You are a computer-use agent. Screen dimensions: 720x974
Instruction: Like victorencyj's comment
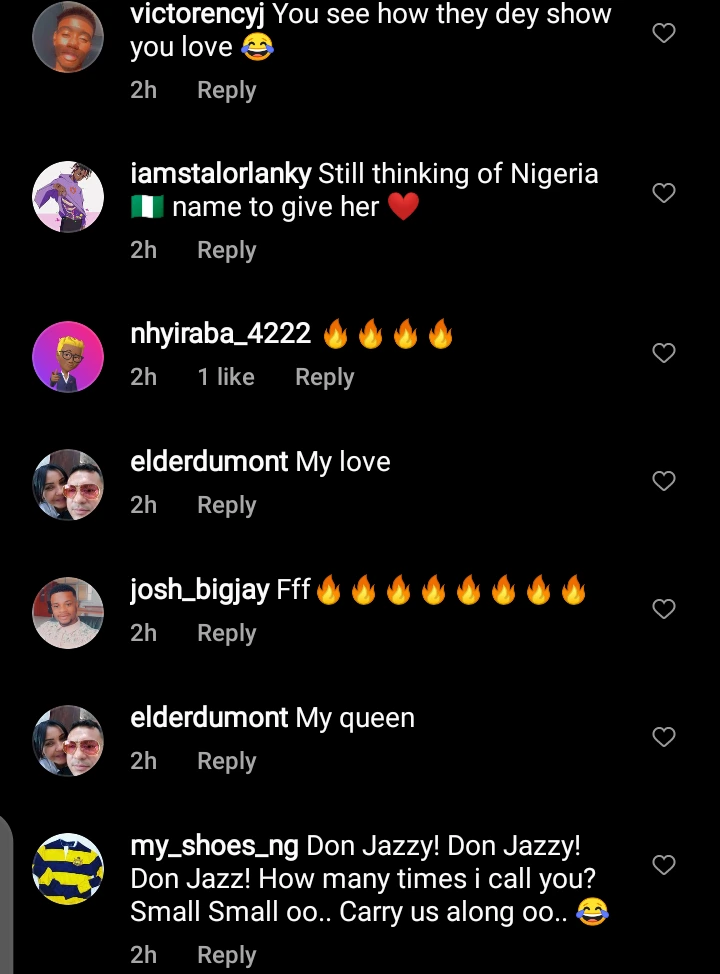point(664,34)
